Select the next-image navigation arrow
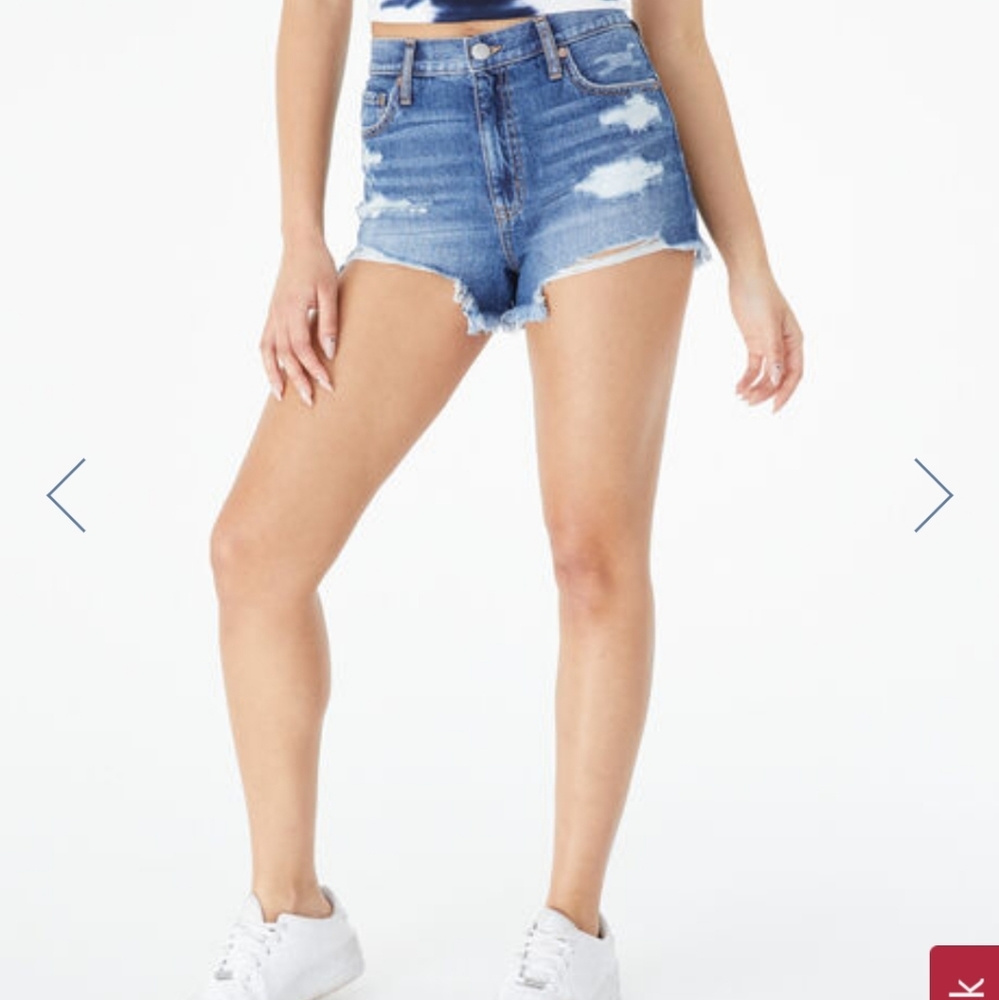999x1000 pixels. point(932,494)
